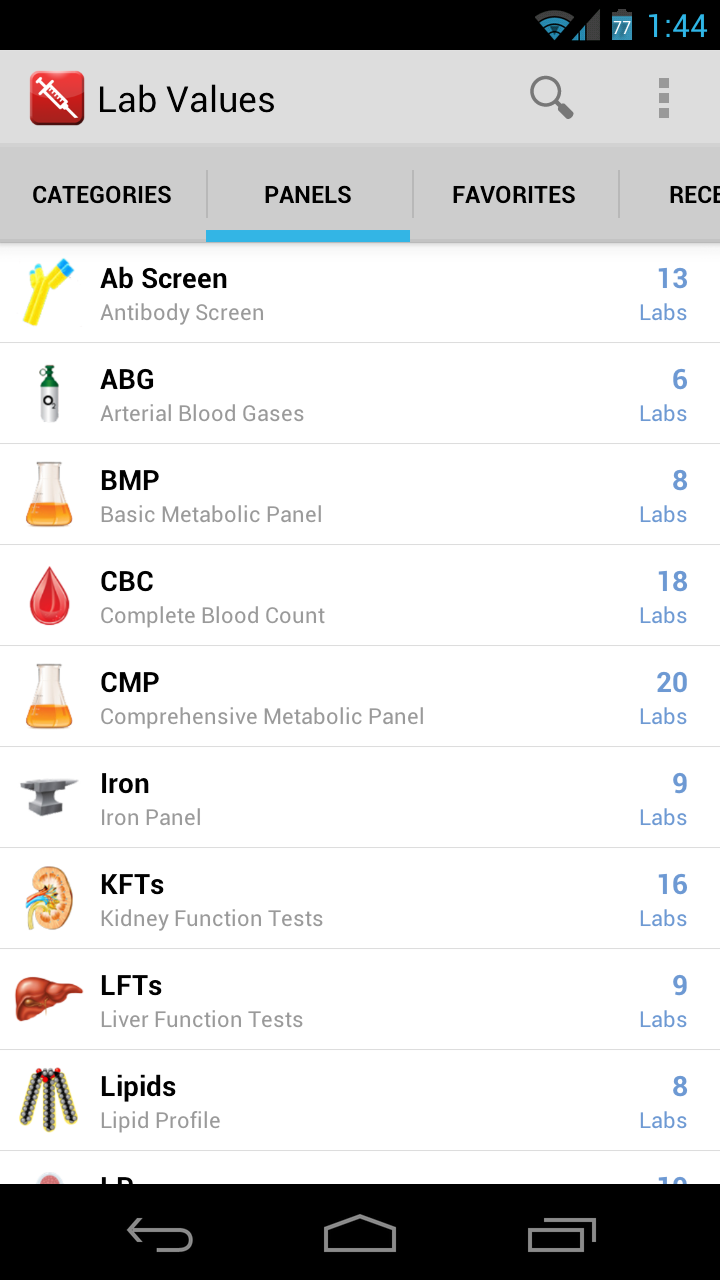This screenshot has height=1280, width=720.
Task: Open the Antibody Screen panel
Action: (x=300, y=292)
